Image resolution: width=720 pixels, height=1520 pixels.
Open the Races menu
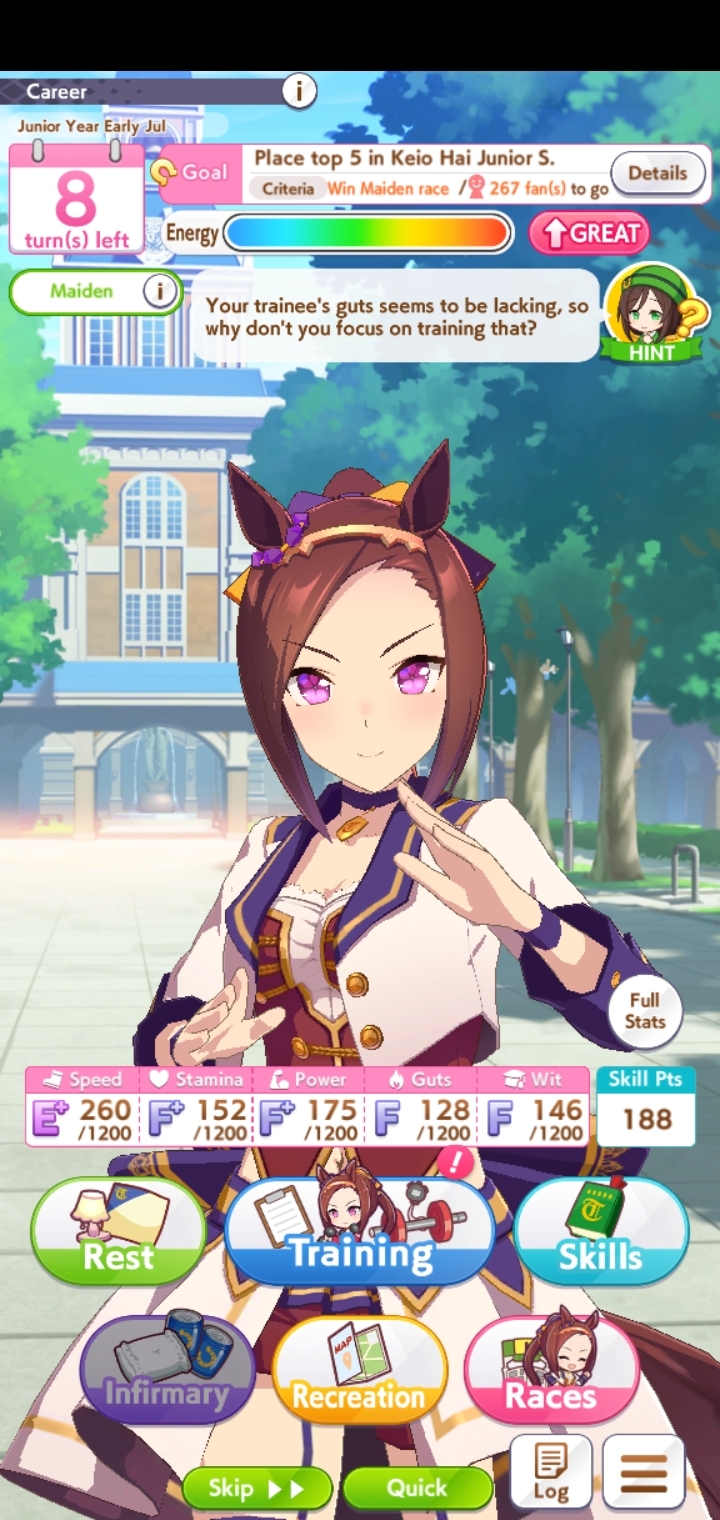pyautogui.click(x=551, y=1370)
